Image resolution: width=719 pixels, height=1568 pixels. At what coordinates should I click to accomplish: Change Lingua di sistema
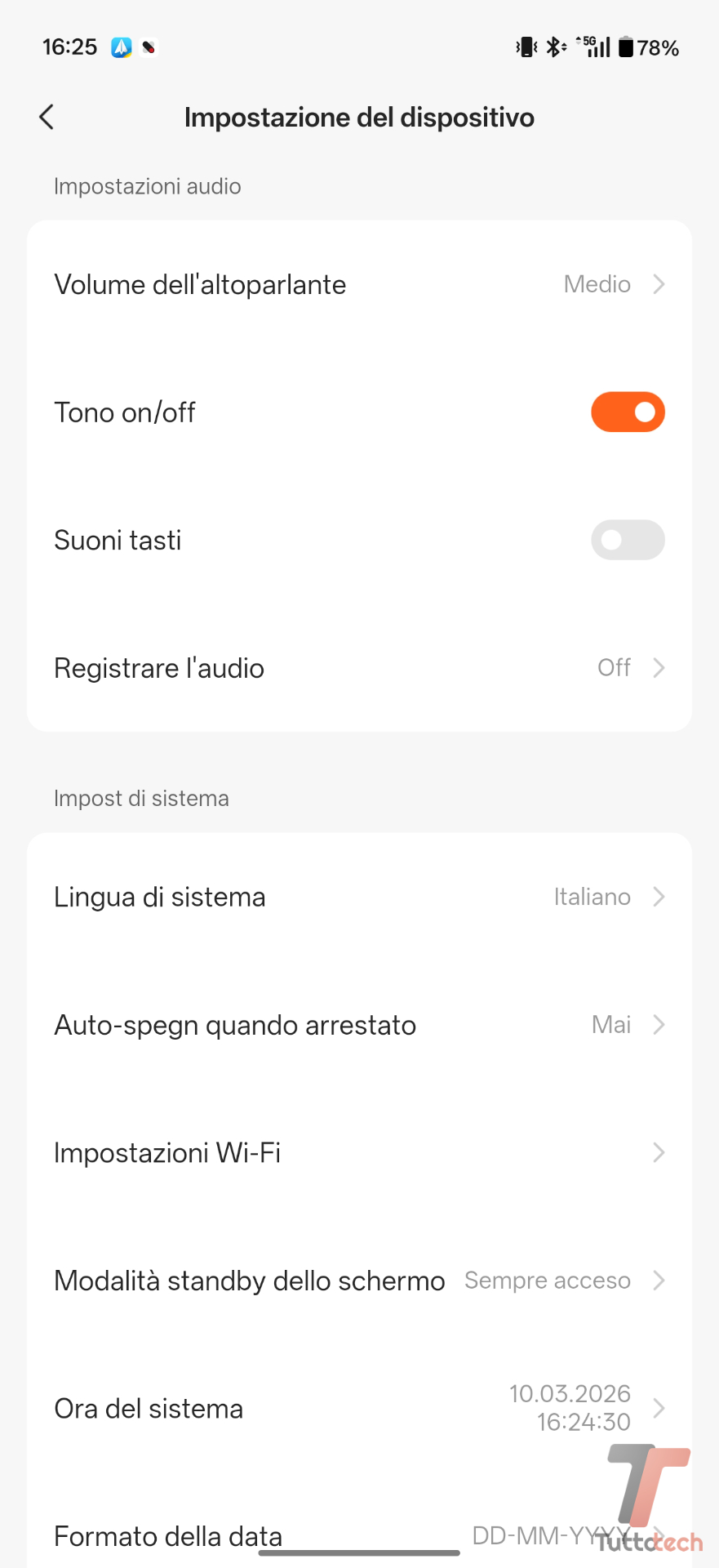point(359,897)
